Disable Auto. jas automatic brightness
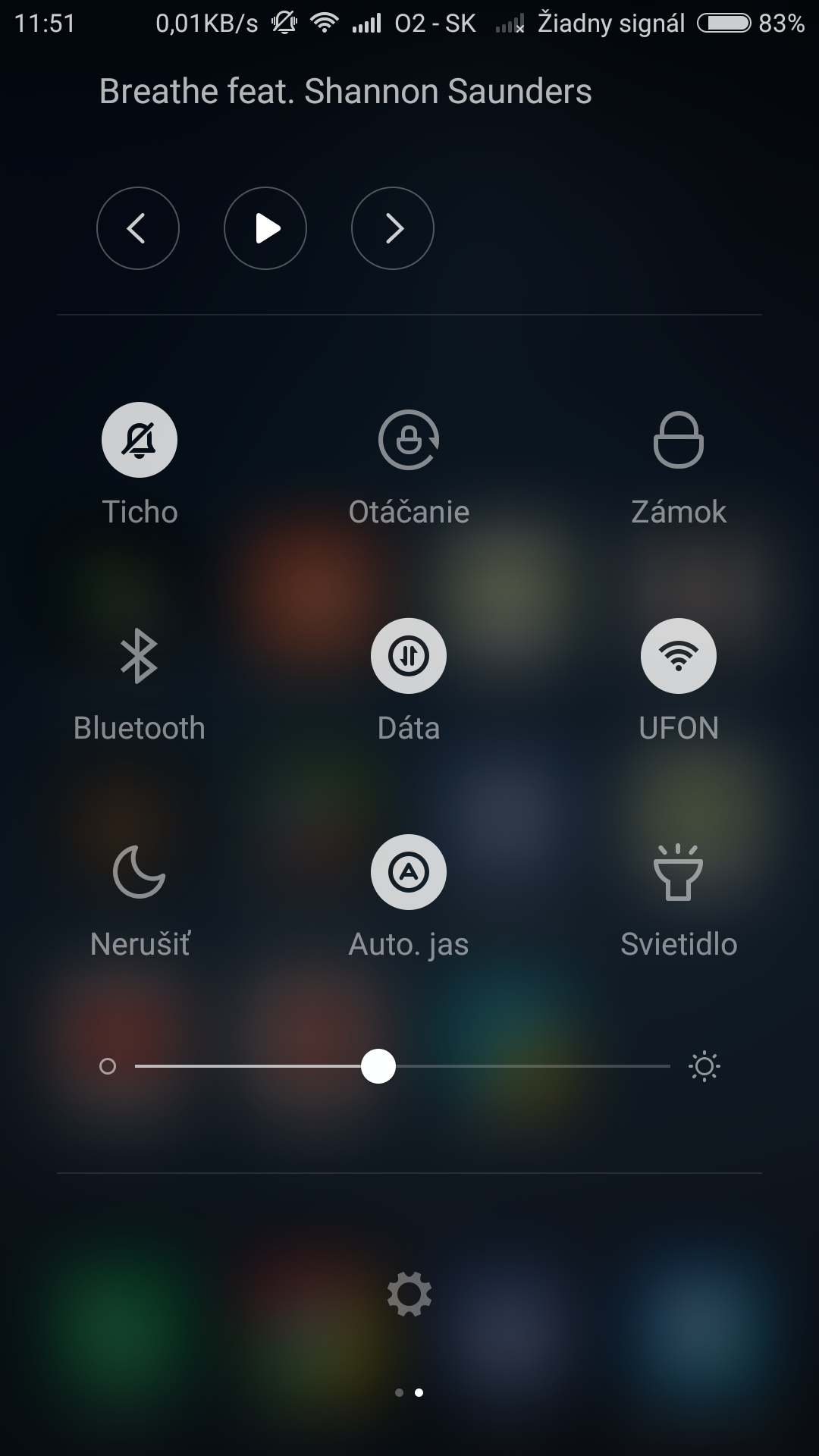 tap(409, 872)
